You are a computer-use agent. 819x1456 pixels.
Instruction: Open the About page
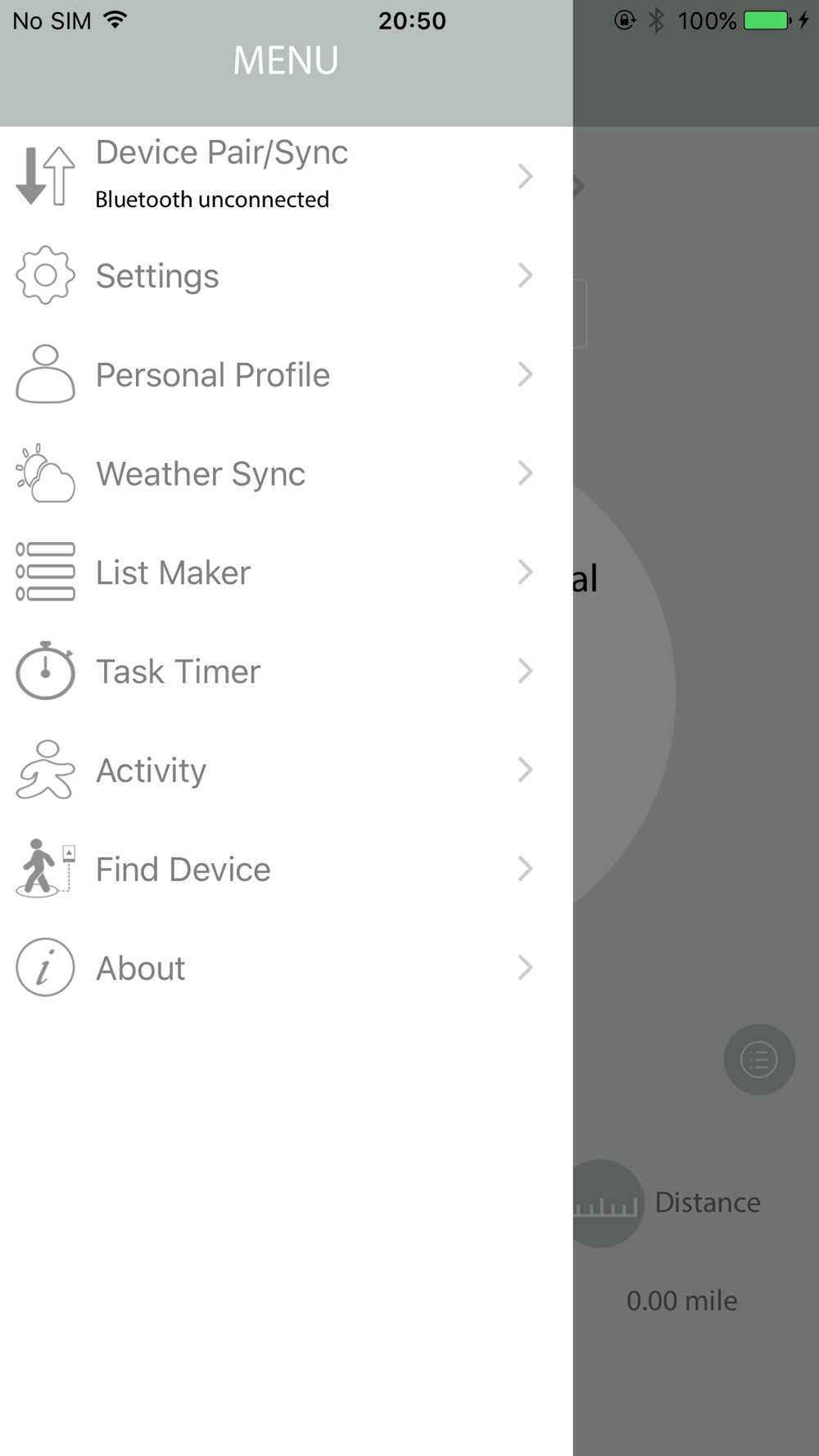point(286,968)
